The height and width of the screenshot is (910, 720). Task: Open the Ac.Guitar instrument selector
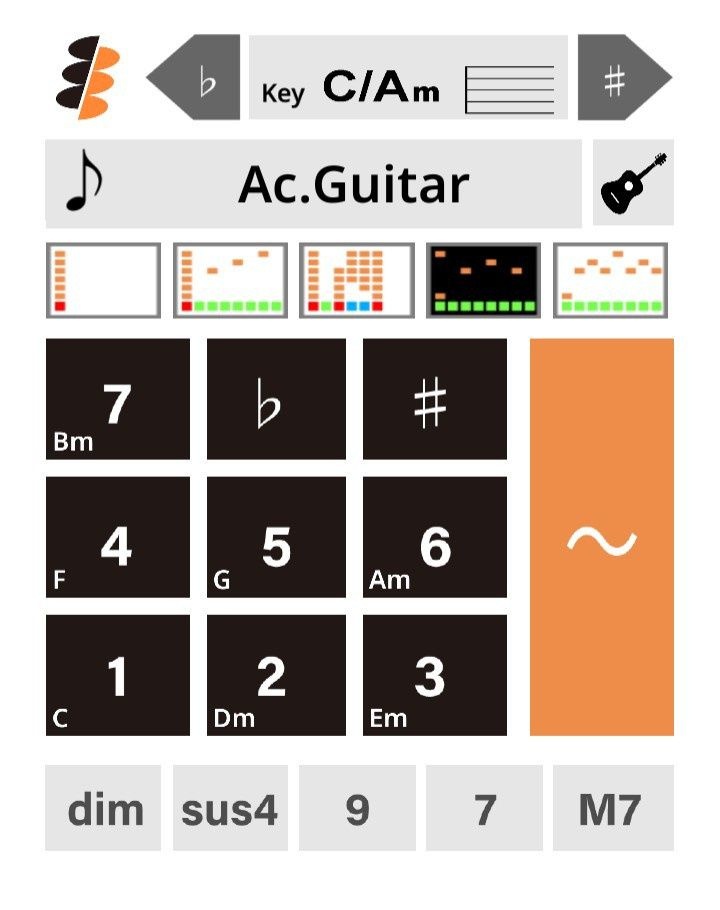pyautogui.click(x=313, y=185)
